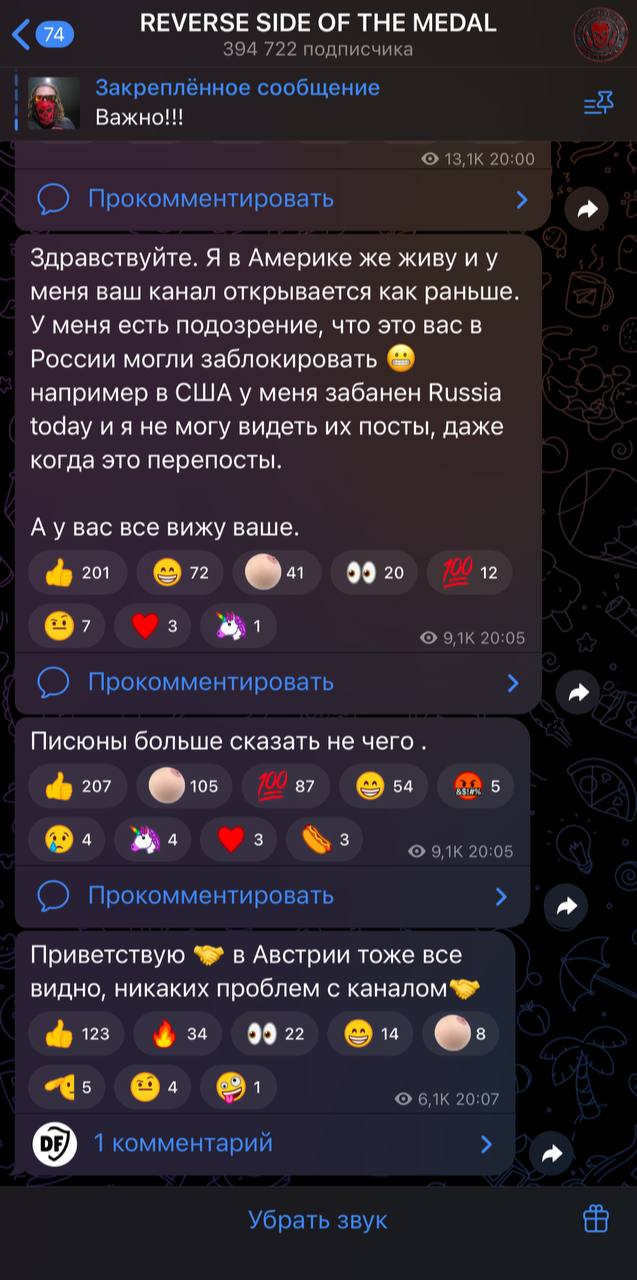
Task: Show the list of pinned messages
Action: [x=597, y=102]
